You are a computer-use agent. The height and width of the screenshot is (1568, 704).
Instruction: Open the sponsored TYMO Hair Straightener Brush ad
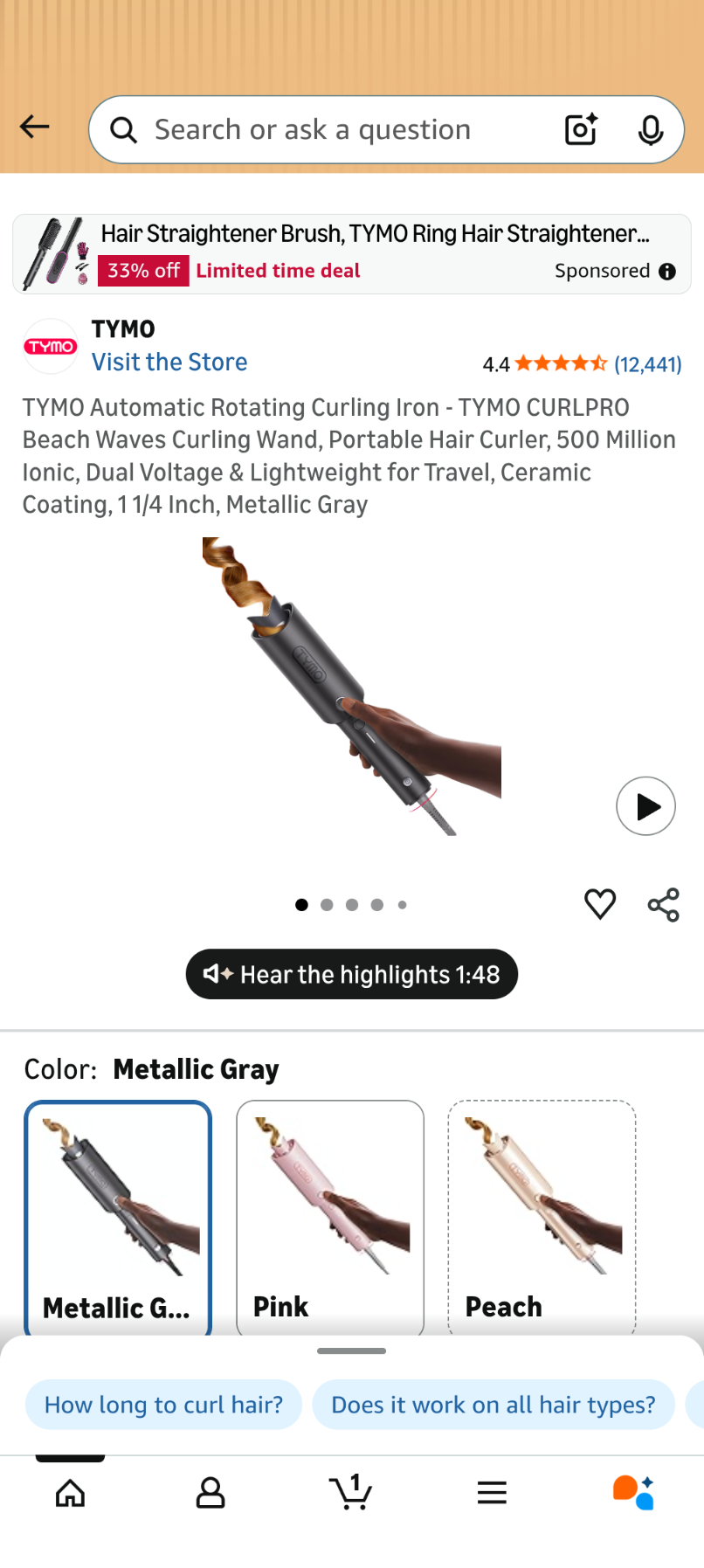click(351, 253)
